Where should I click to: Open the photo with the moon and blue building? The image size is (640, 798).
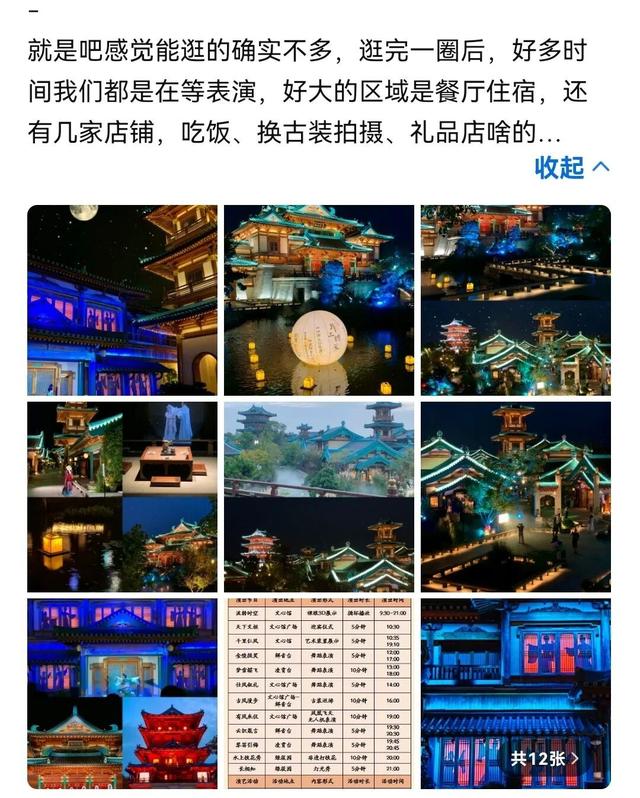coord(122,300)
